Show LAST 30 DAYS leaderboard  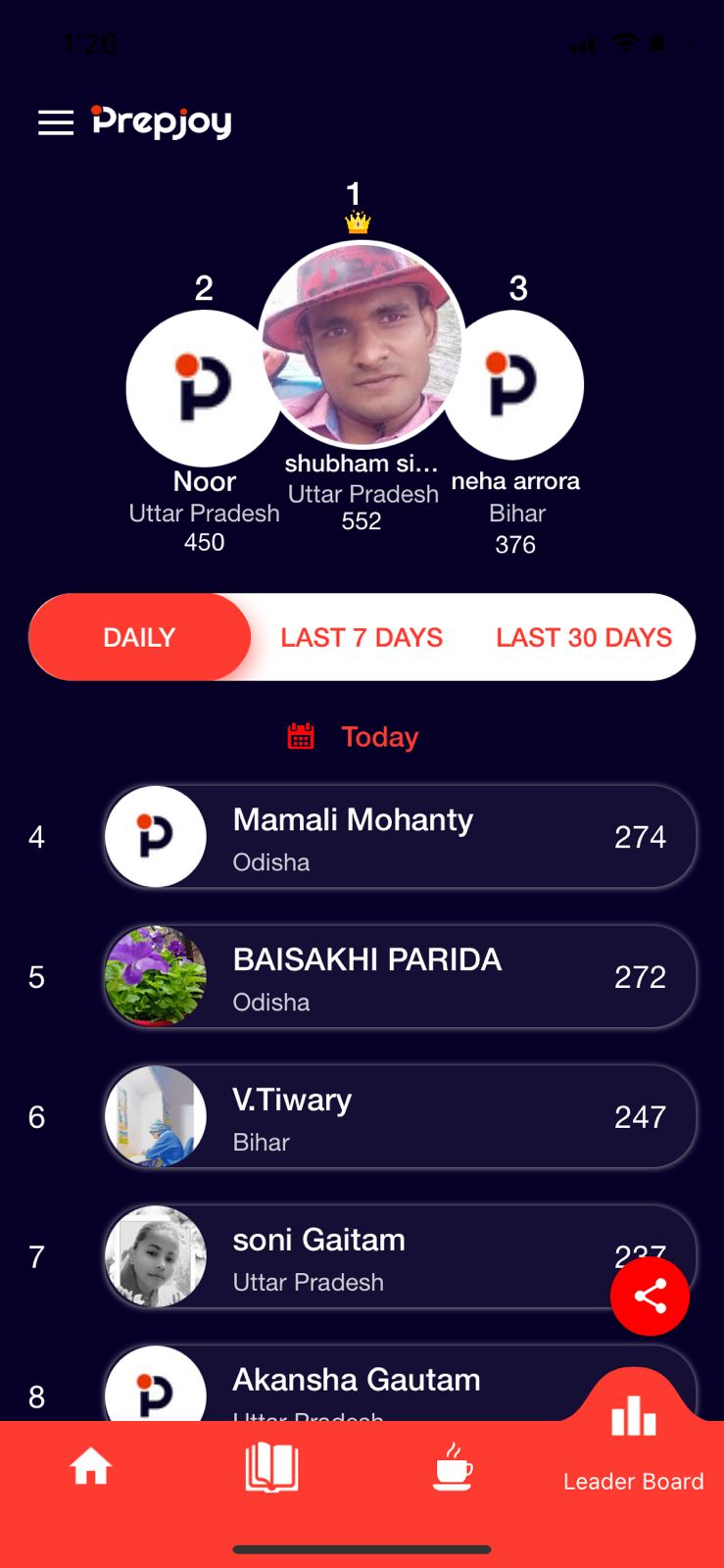click(x=584, y=637)
